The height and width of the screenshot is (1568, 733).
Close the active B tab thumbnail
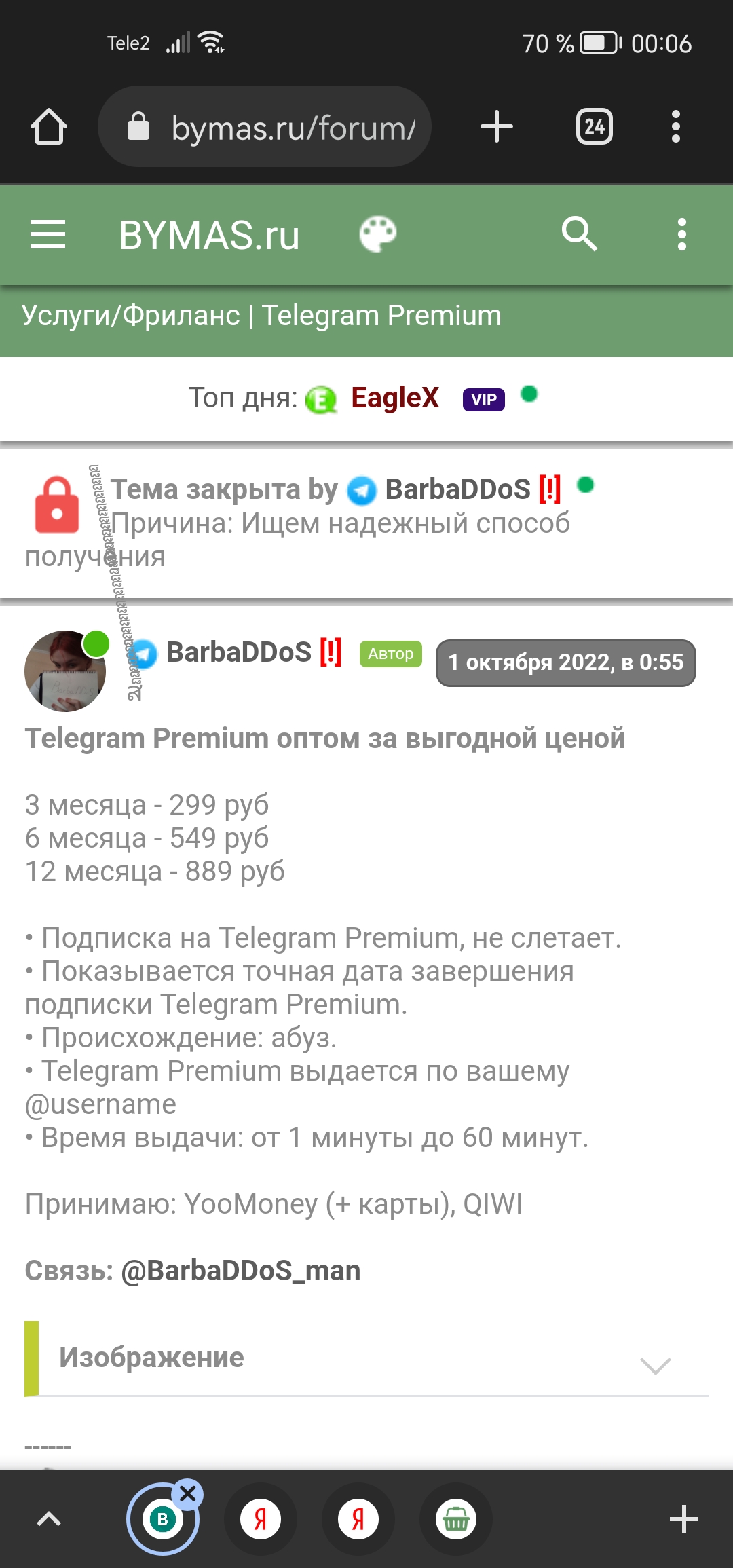tap(188, 1493)
